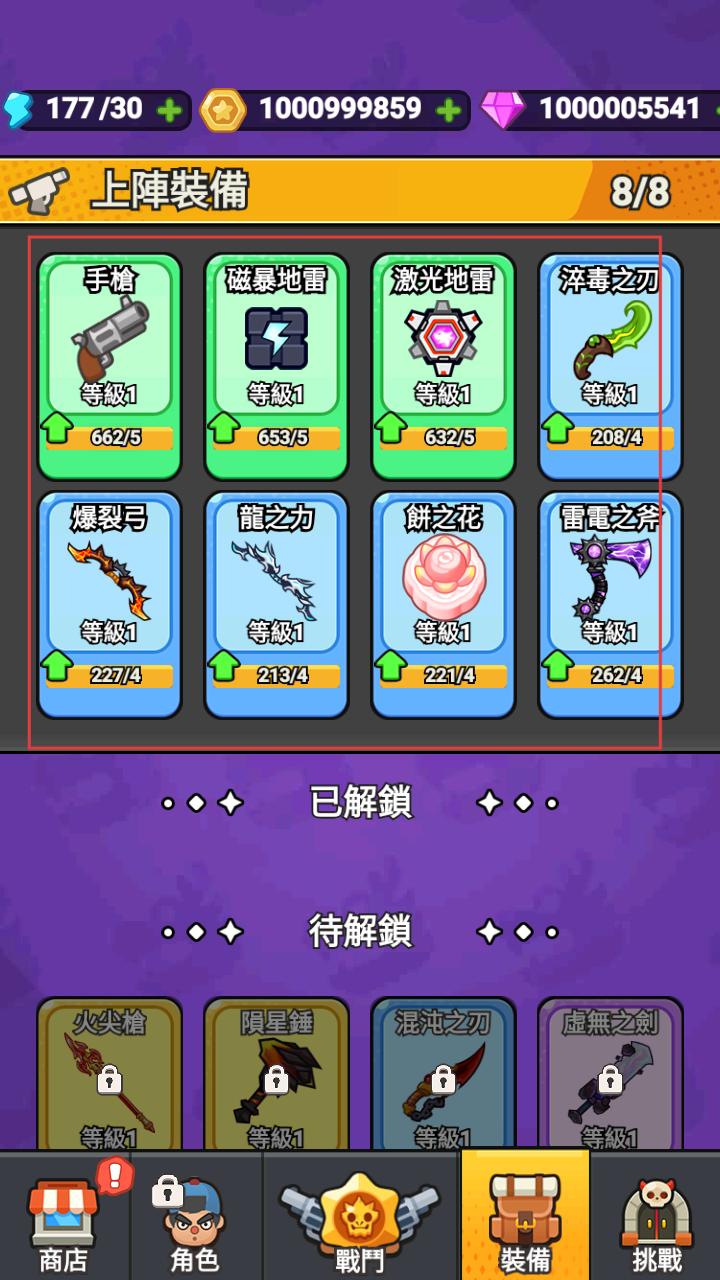Open the 手槍 equipment card
Viewport: 720px width, 1280px height.
pos(110,365)
